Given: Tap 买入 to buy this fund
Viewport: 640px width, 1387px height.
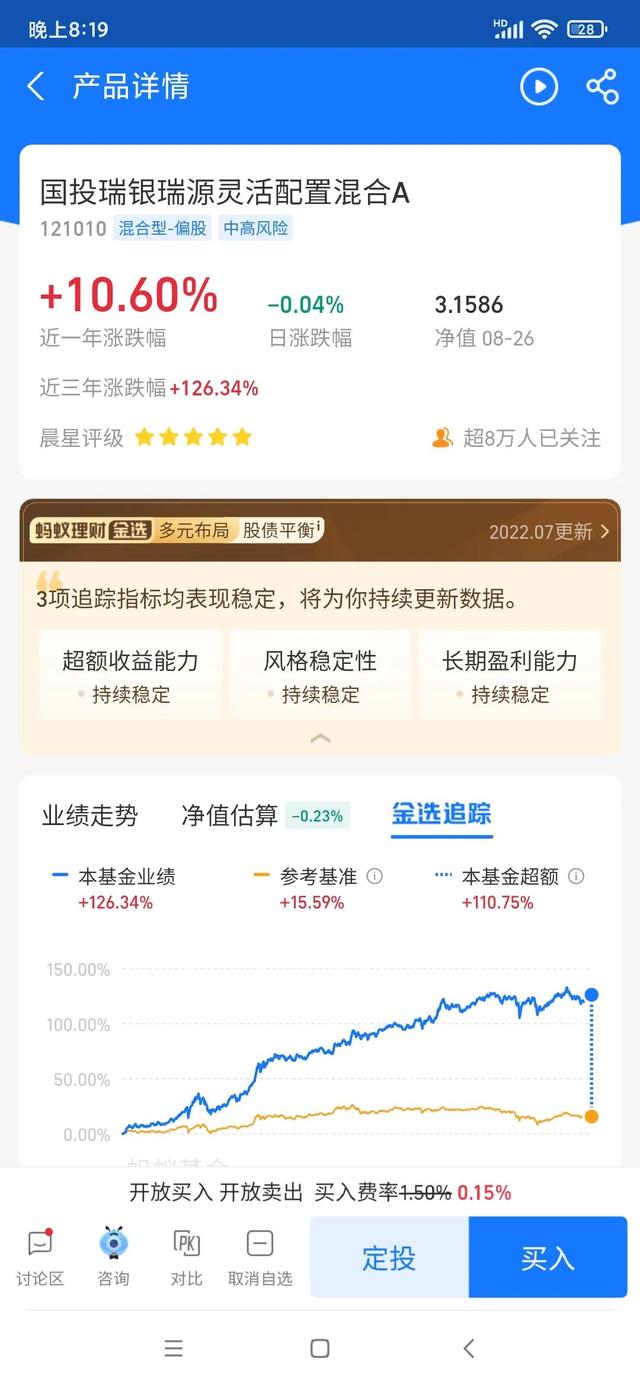Looking at the screenshot, I should [548, 1257].
